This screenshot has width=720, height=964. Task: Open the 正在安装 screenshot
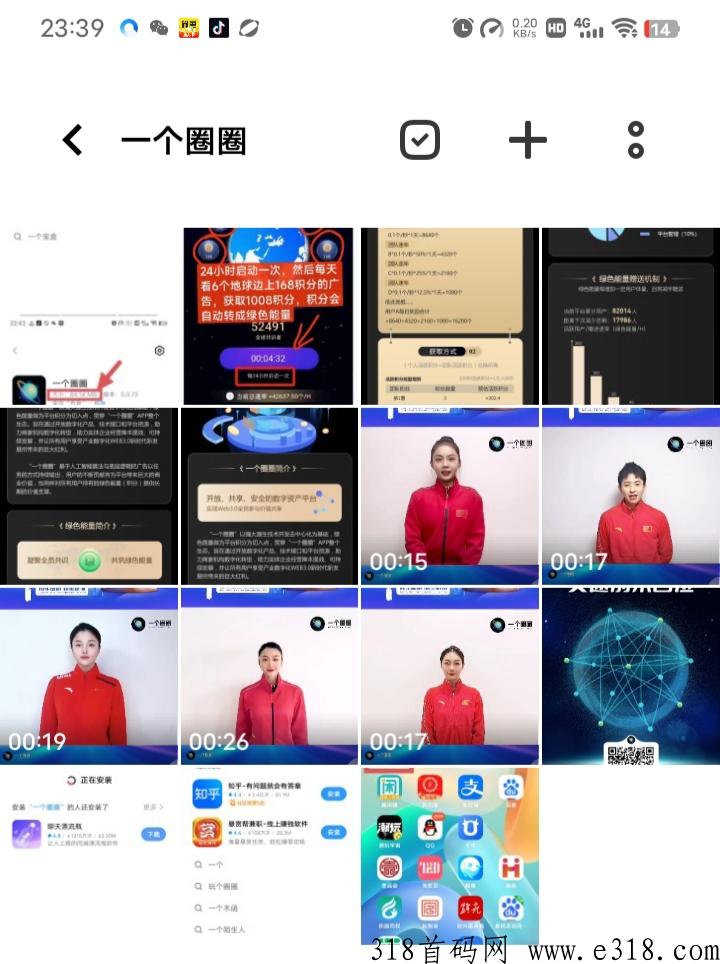pyautogui.click(x=88, y=856)
